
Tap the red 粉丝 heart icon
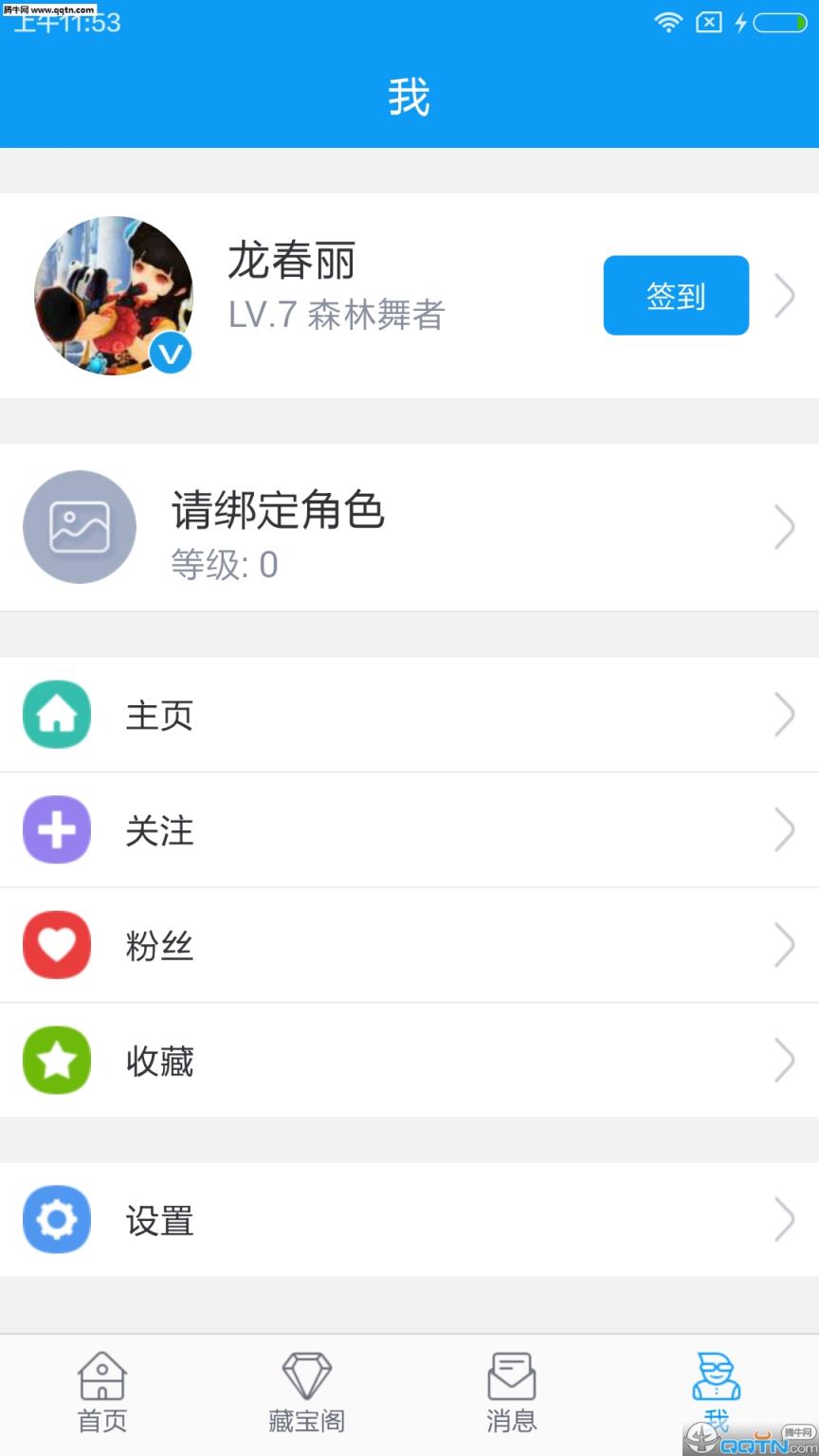pyautogui.click(x=56, y=944)
